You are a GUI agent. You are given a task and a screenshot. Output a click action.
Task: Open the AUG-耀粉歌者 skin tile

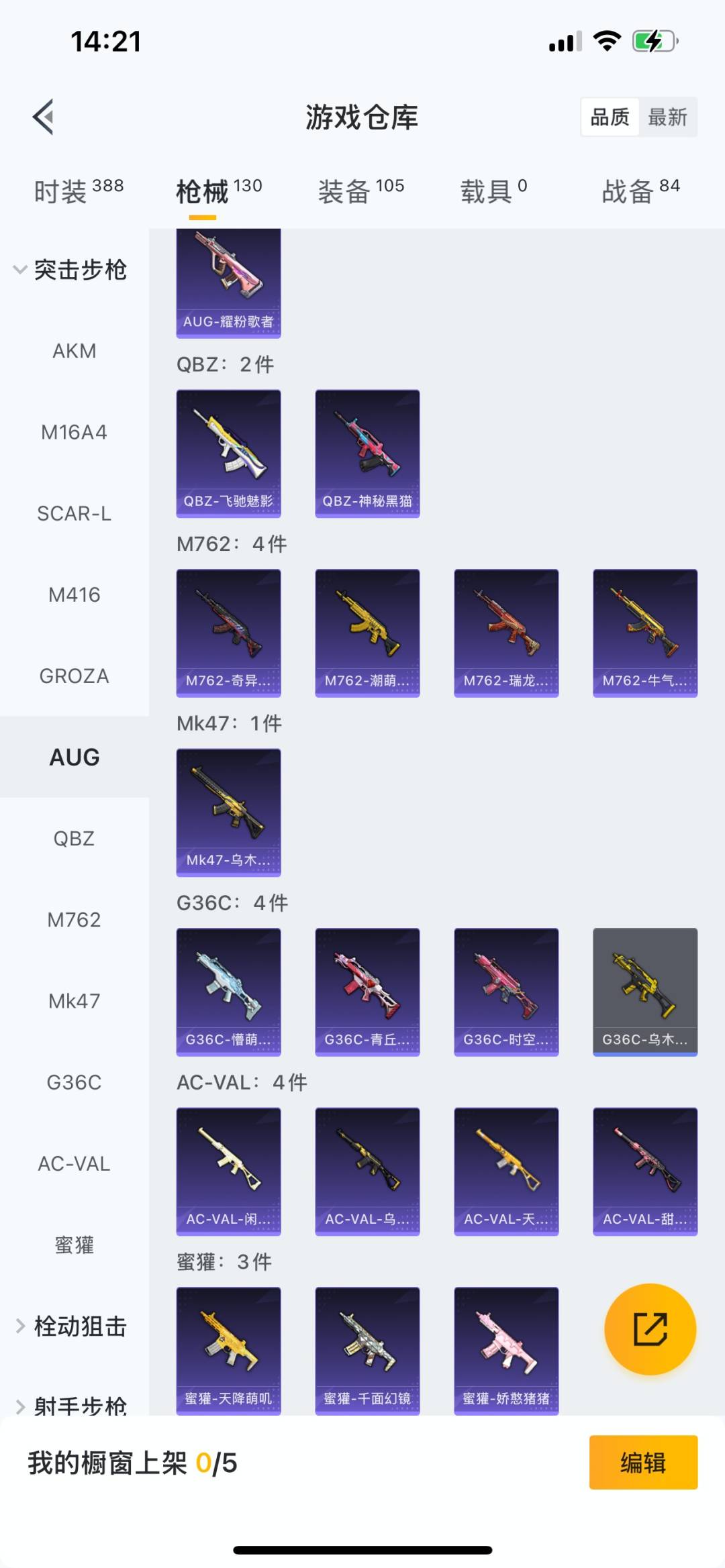click(x=228, y=282)
